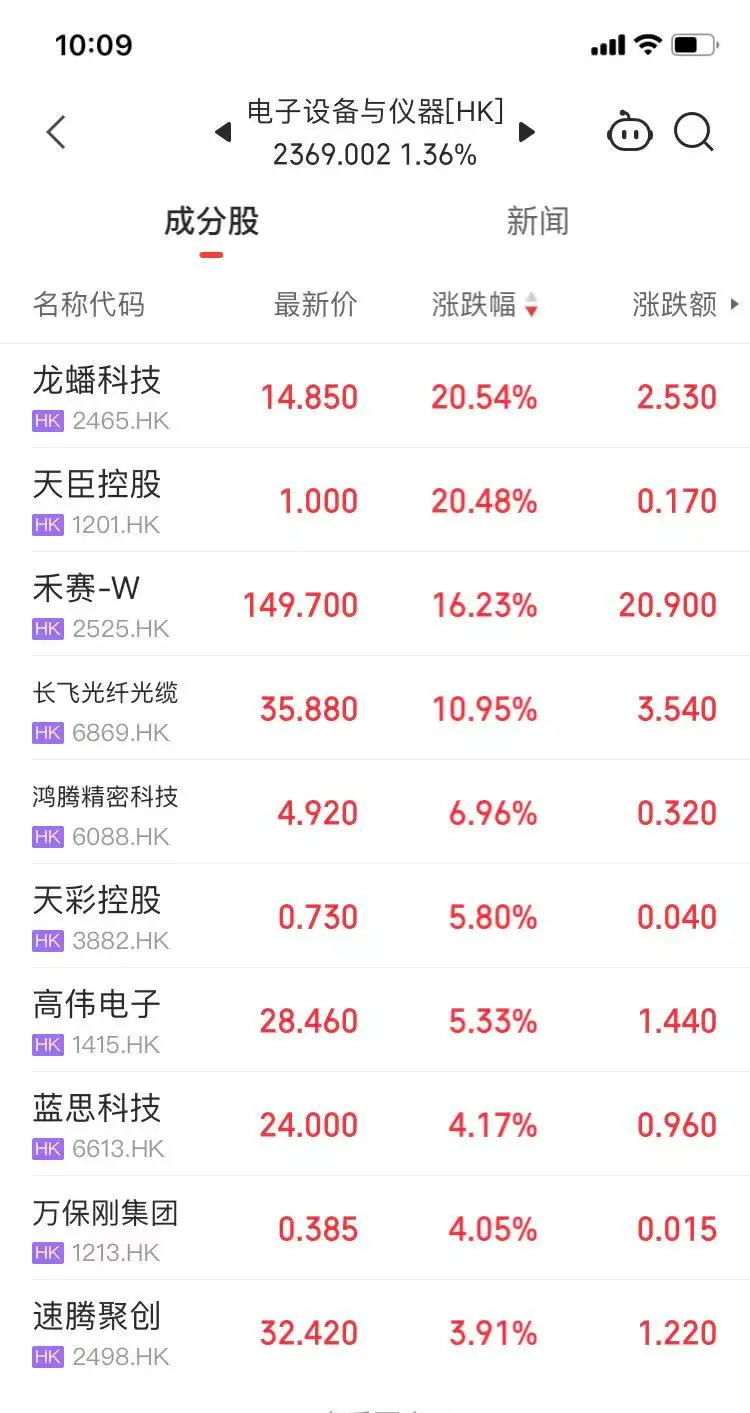Open the search magnifier icon
The image size is (750, 1413).
coord(694,131)
